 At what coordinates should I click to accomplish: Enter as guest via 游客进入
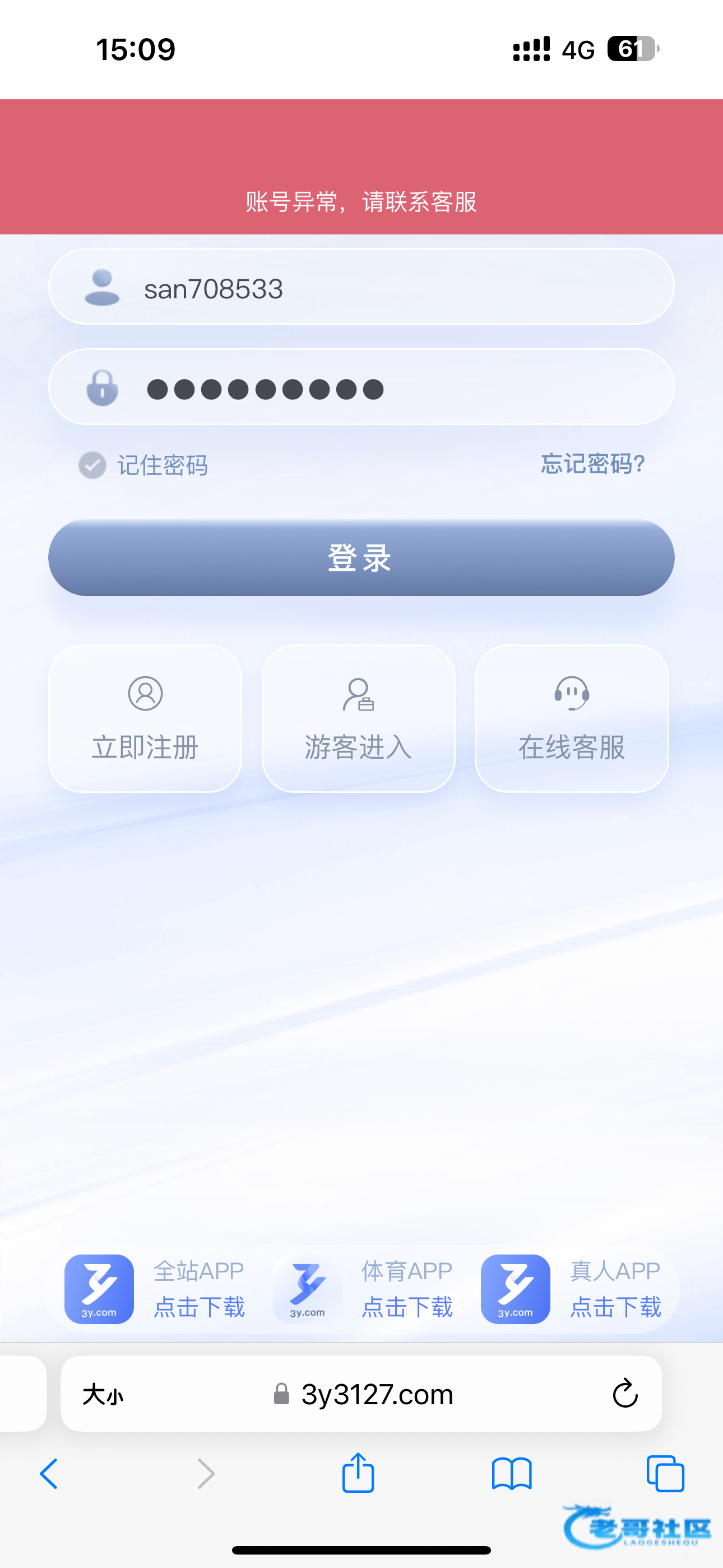tap(359, 719)
